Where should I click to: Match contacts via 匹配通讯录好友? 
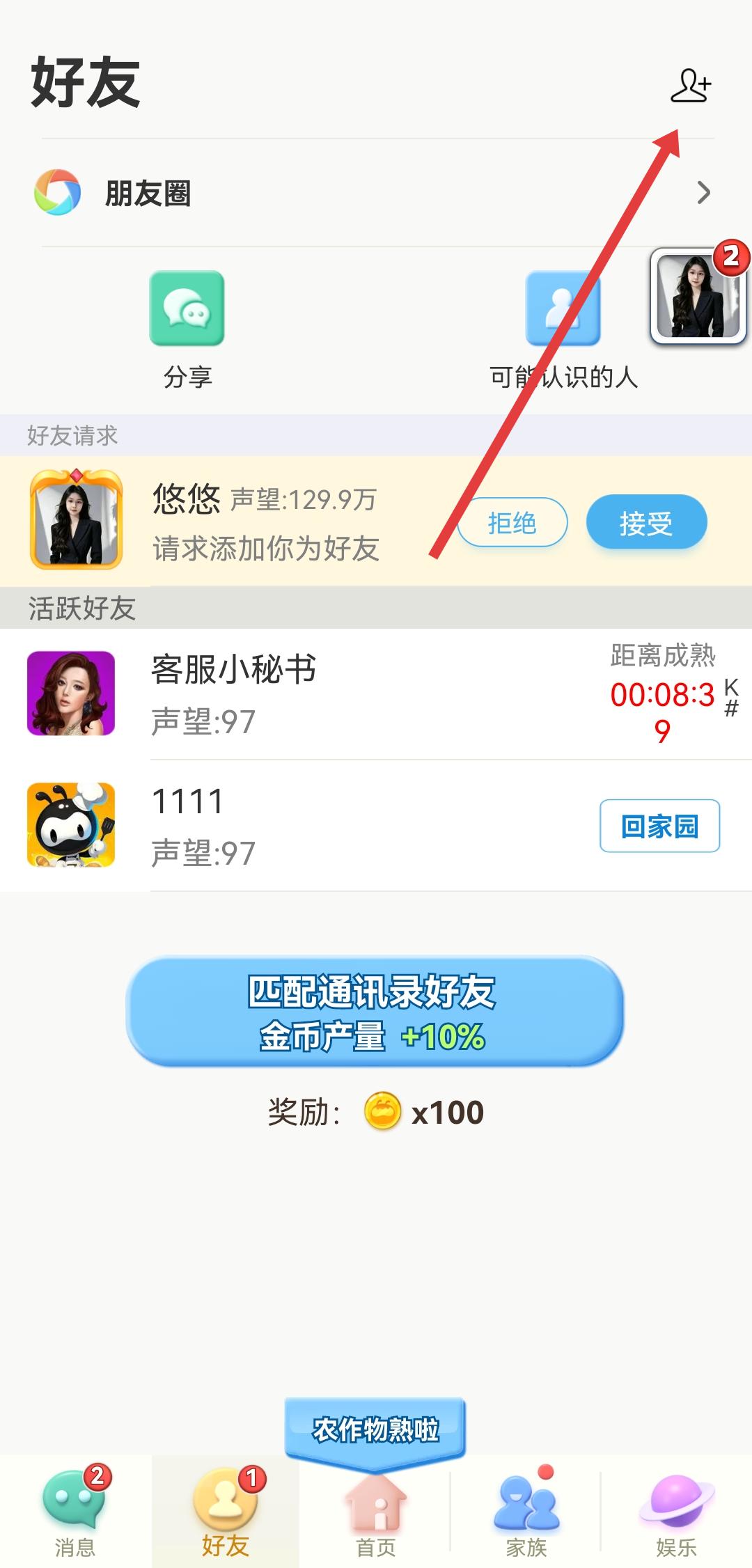[375, 1011]
